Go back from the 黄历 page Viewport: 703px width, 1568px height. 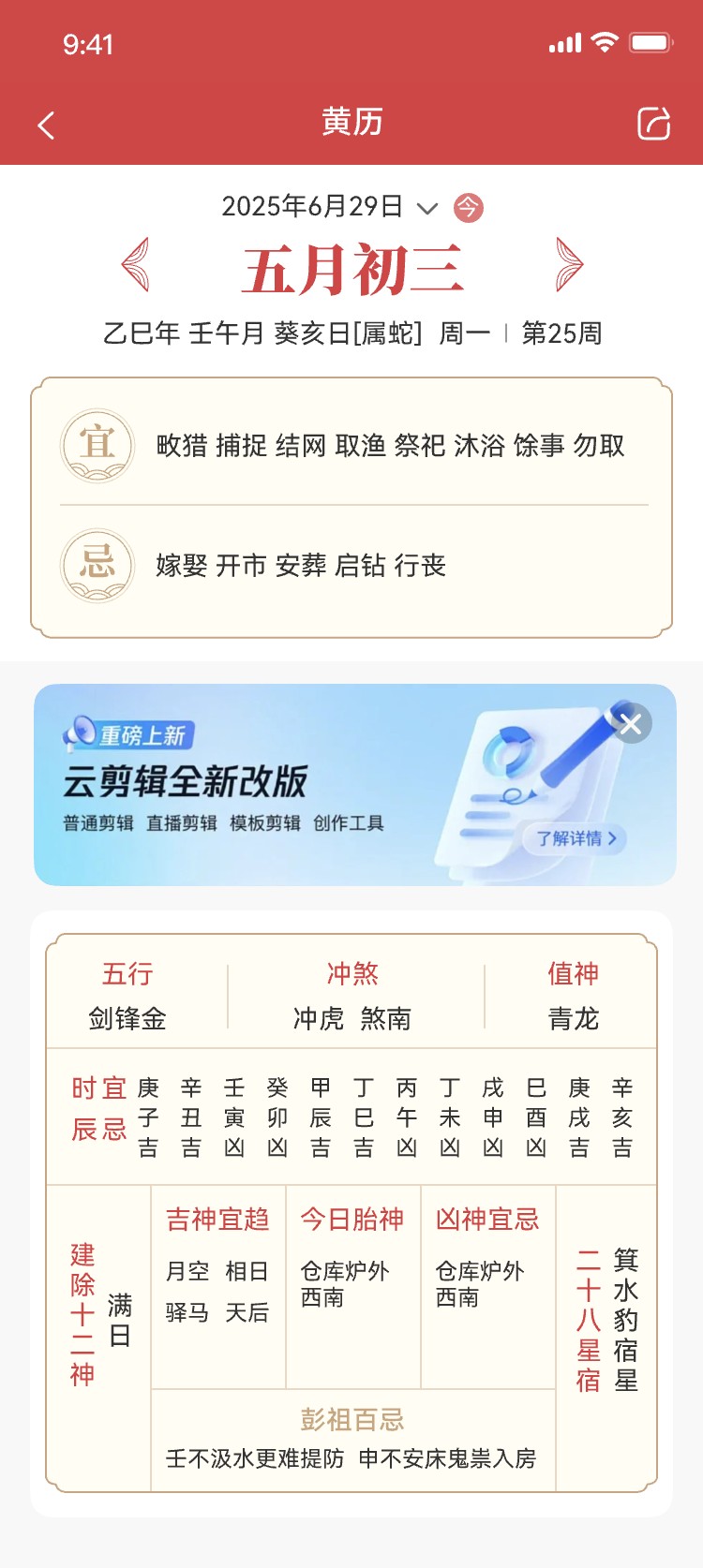point(46,125)
